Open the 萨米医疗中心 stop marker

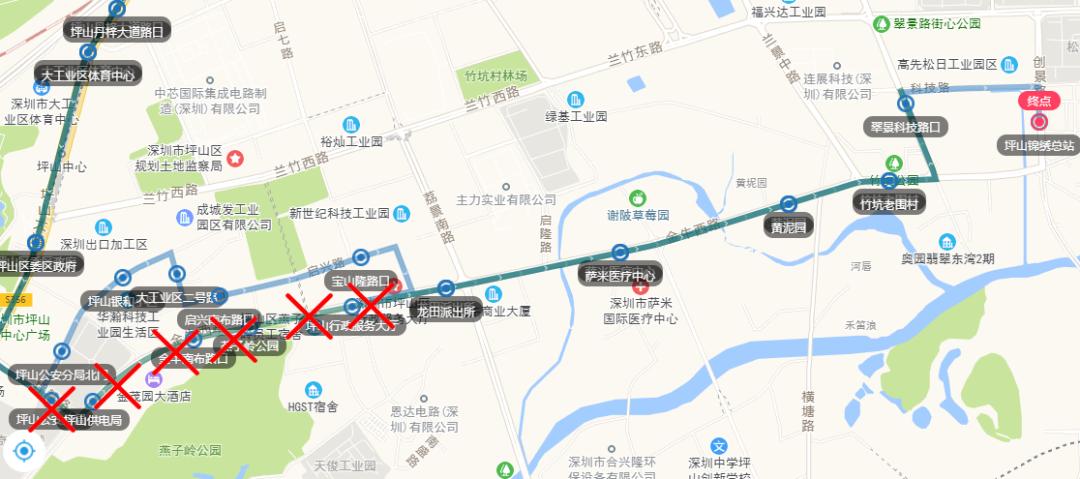tap(620, 252)
